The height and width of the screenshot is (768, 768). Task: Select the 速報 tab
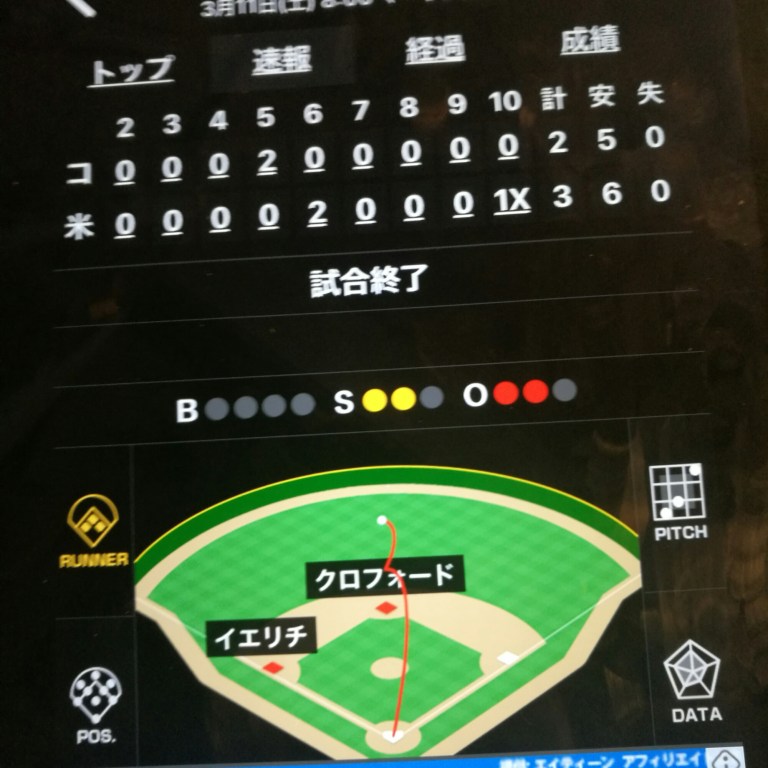280,60
